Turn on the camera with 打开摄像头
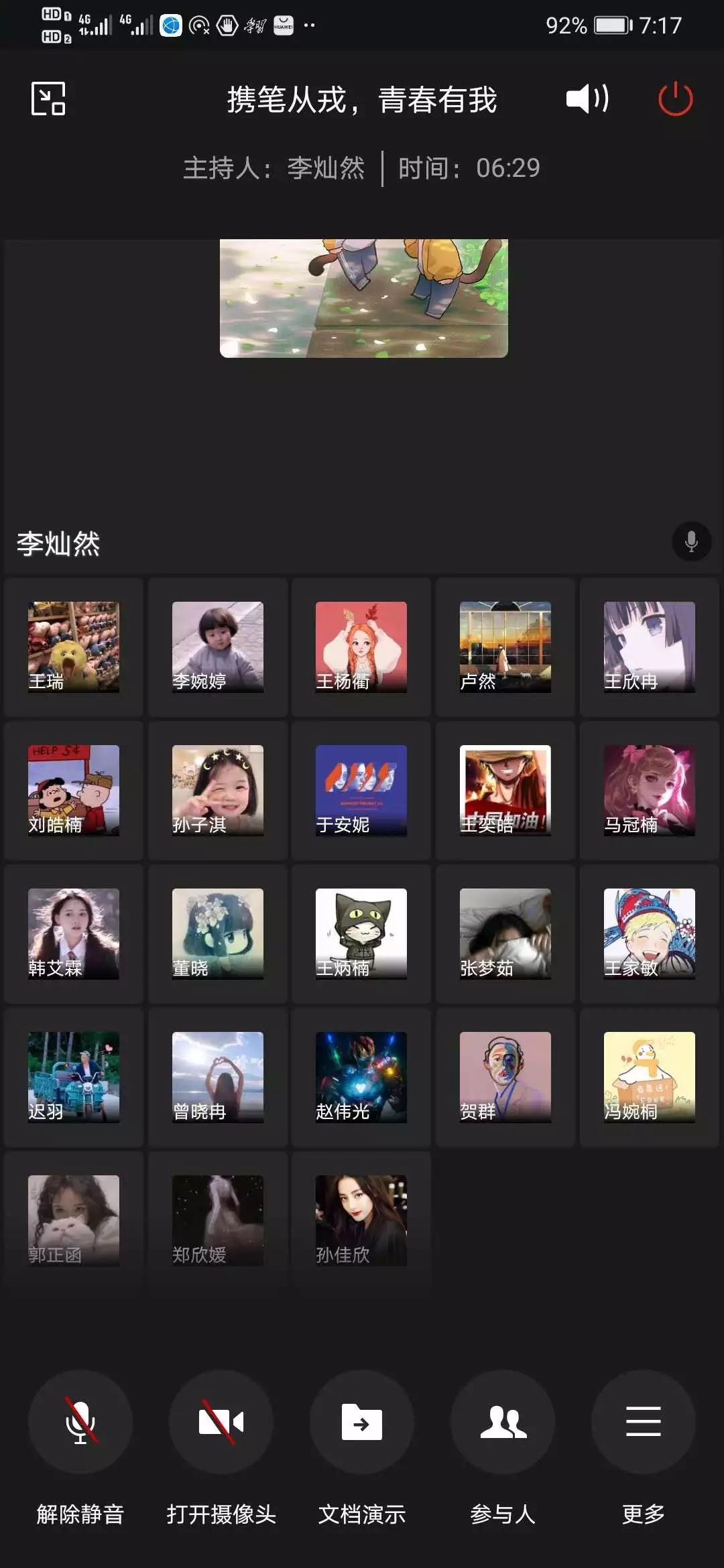 point(221,1422)
